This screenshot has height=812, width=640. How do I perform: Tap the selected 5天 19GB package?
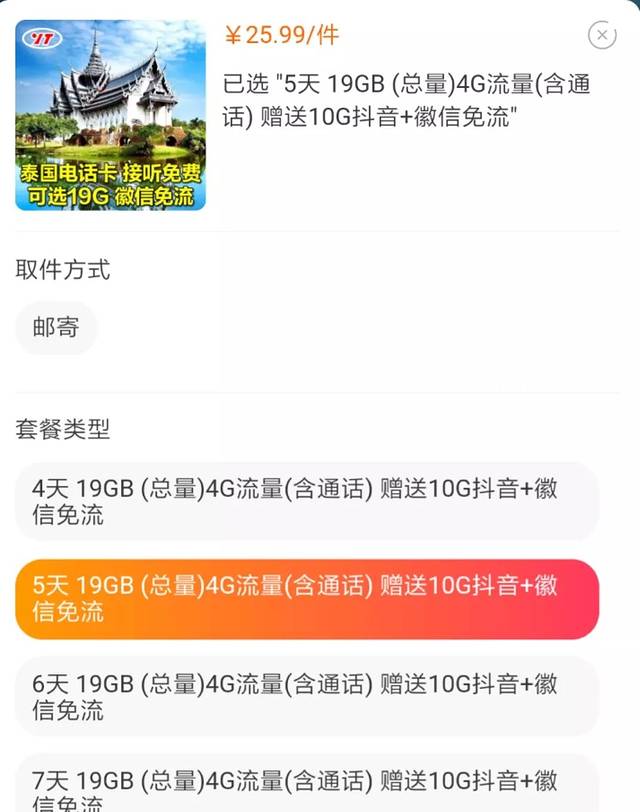[306, 599]
